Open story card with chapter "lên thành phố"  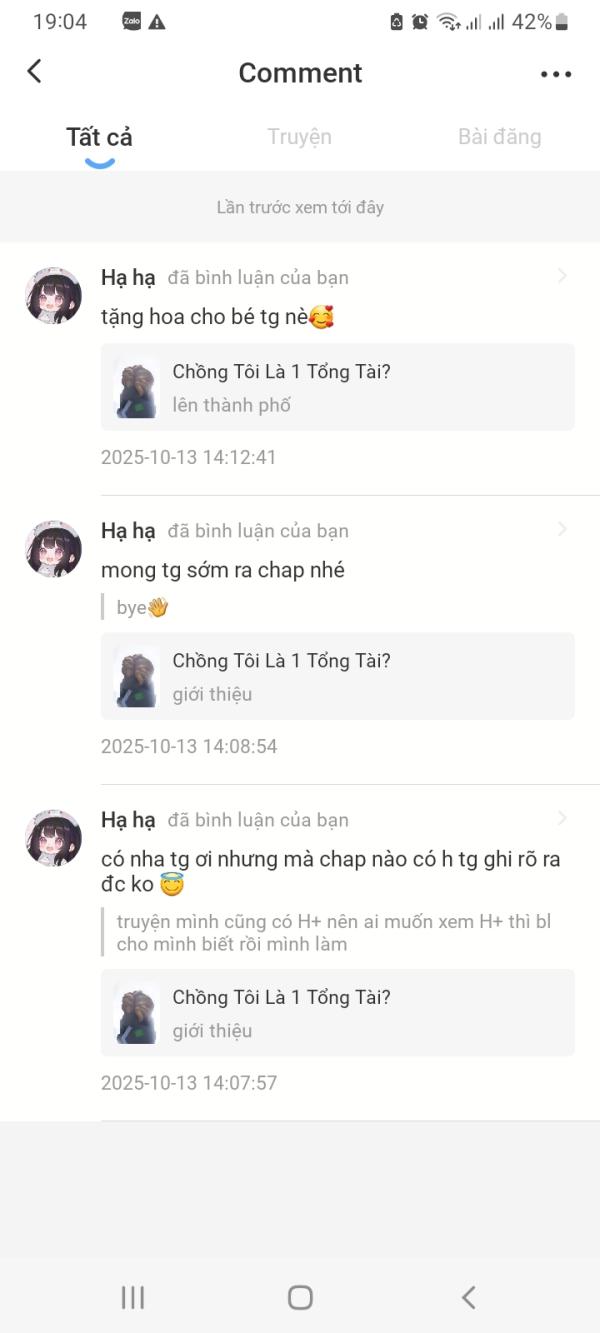point(338,387)
